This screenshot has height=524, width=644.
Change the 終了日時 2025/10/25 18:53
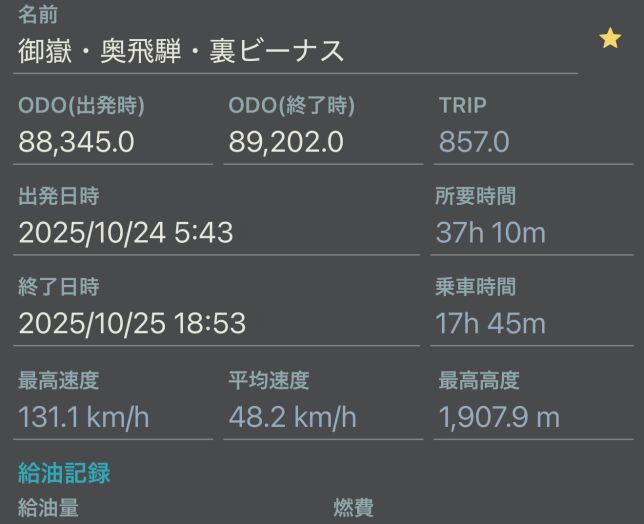click(217, 324)
